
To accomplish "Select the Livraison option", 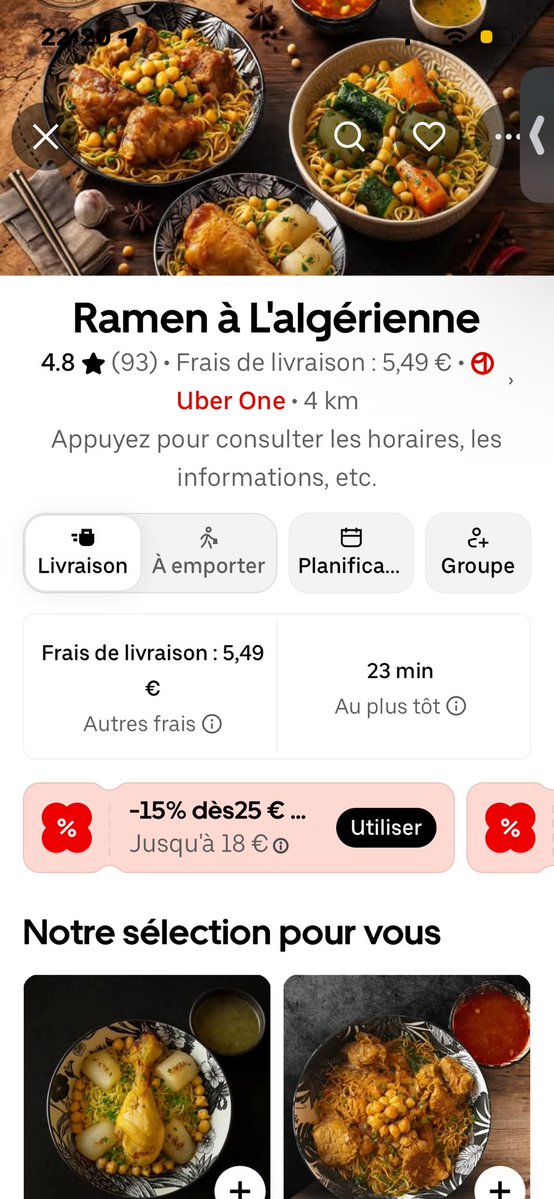I will pyautogui.click(x=83, y=553).
